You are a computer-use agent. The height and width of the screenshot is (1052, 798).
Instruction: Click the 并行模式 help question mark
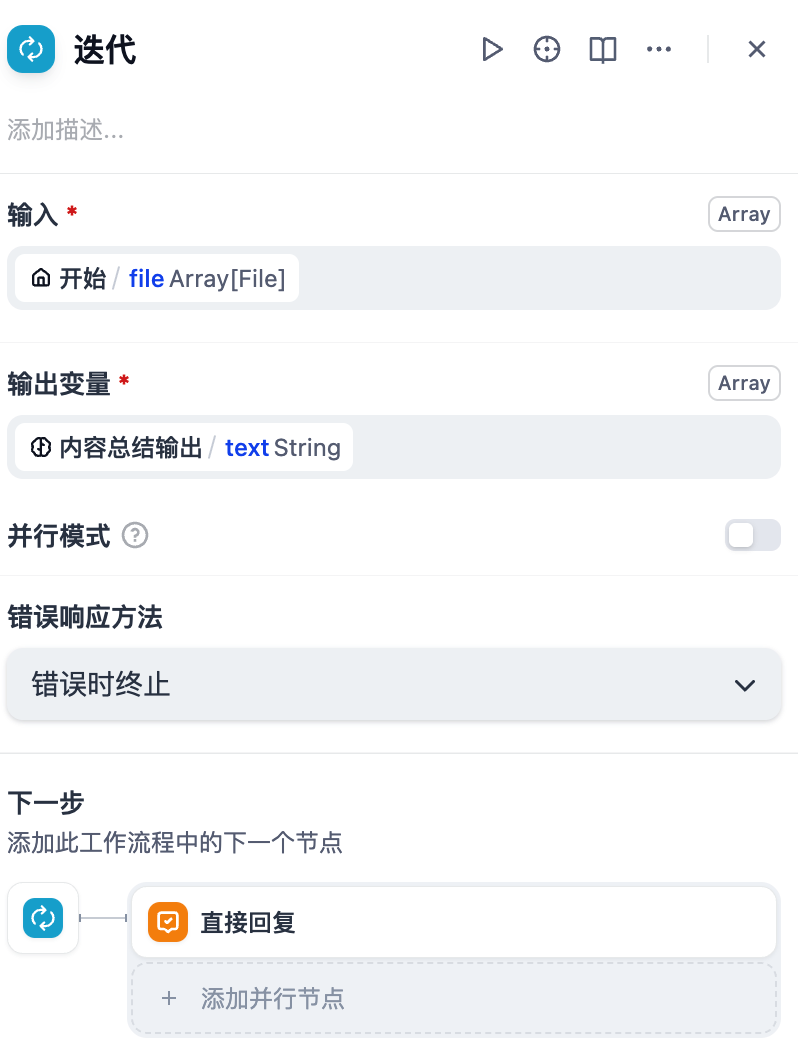click(134, 535)
